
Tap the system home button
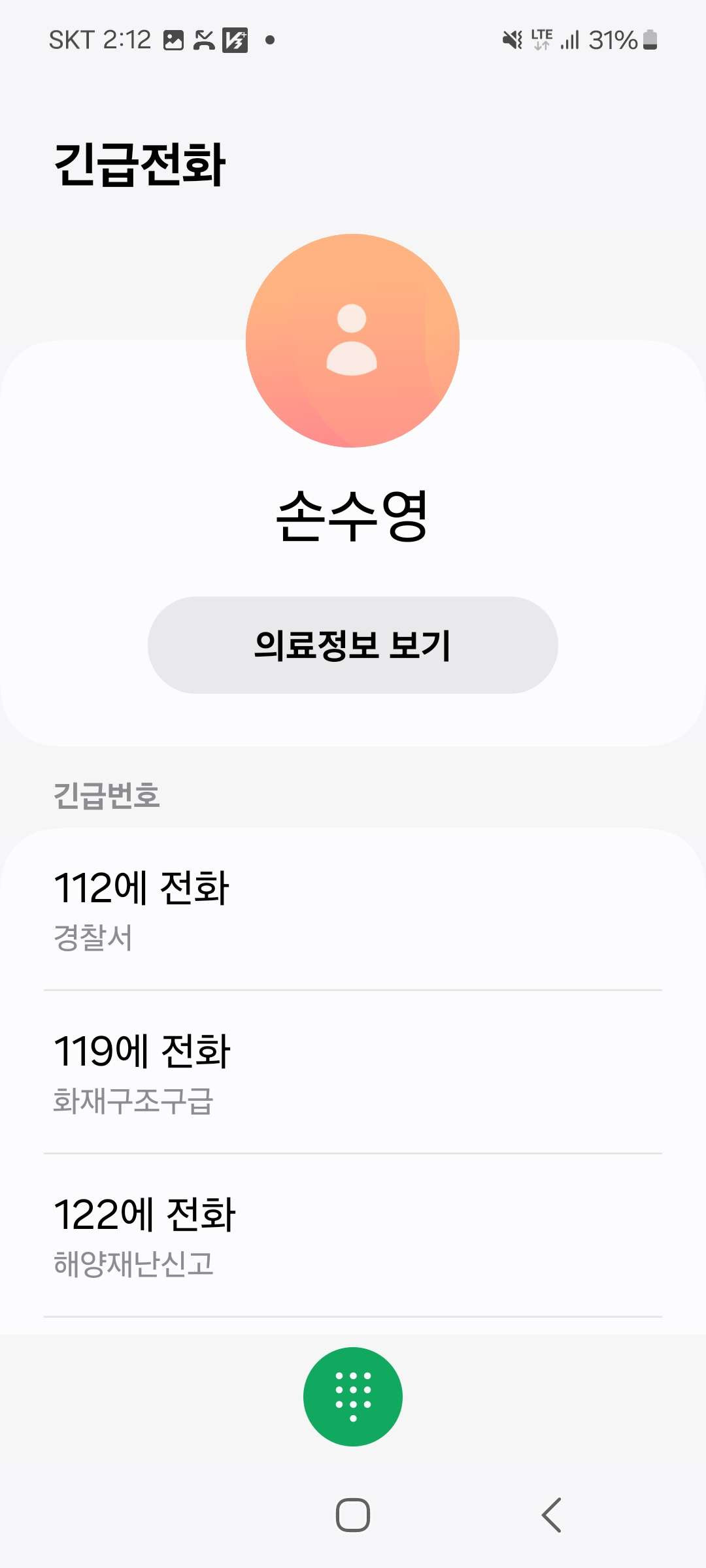click(352, 1515)
